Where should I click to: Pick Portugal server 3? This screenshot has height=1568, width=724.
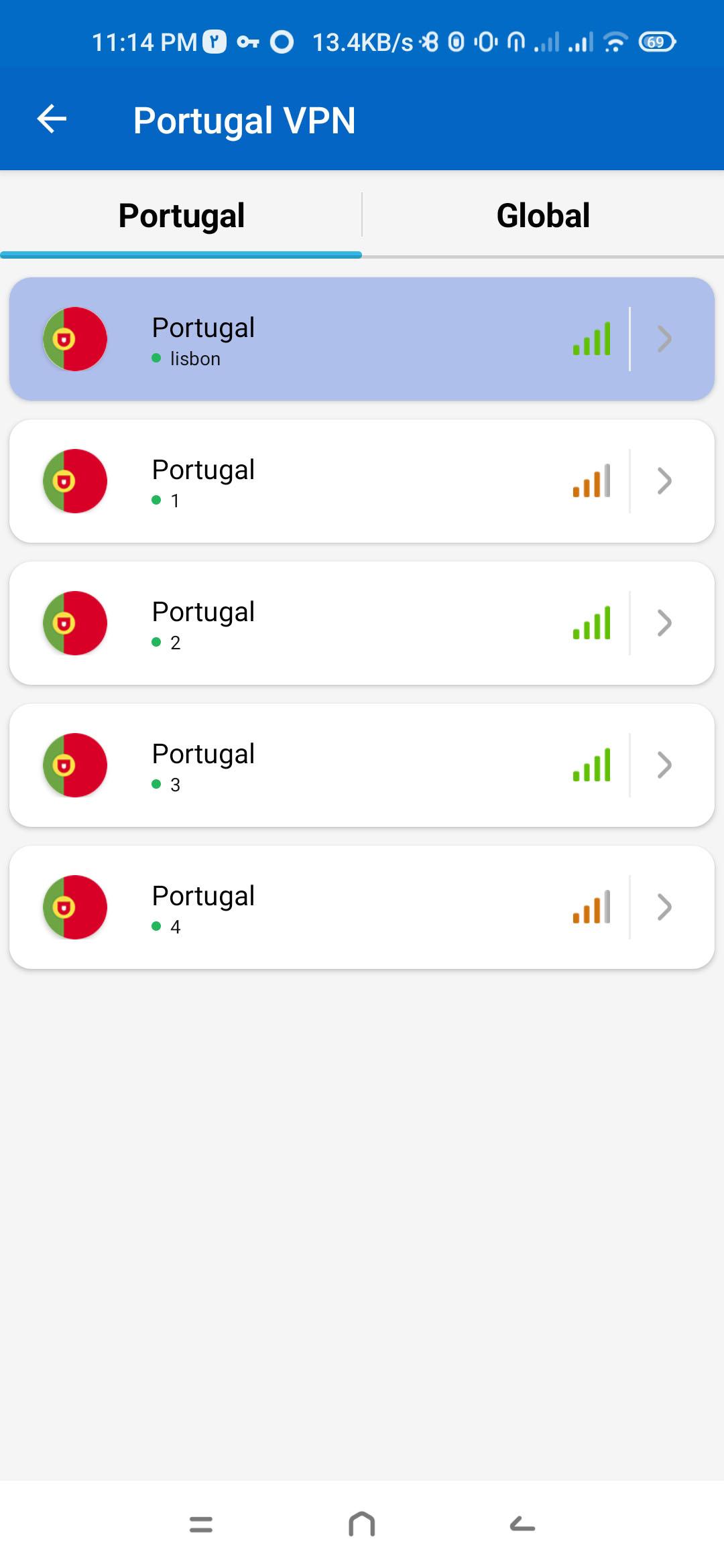point(362,765)
